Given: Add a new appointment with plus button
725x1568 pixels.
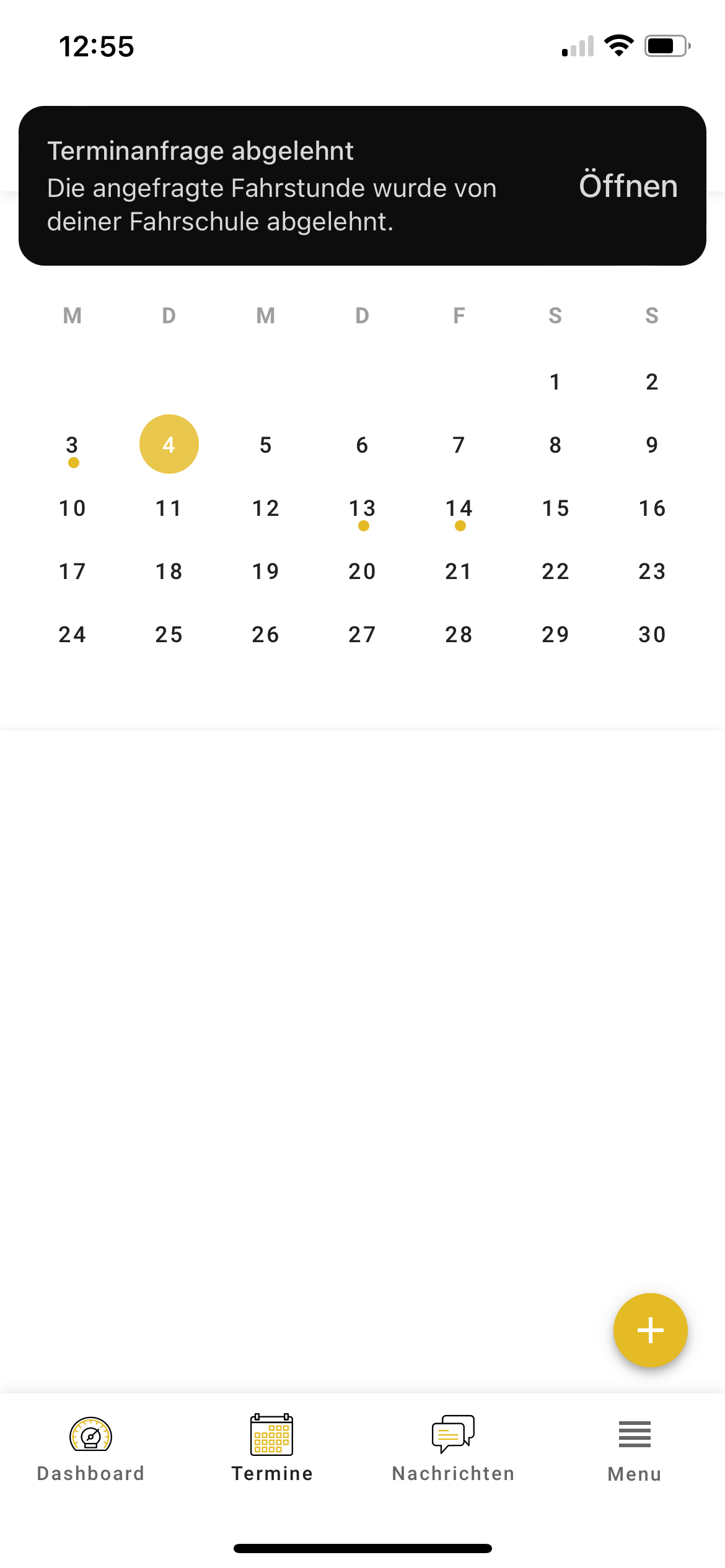Looking at the screenshot, I should click(650, 1330).
